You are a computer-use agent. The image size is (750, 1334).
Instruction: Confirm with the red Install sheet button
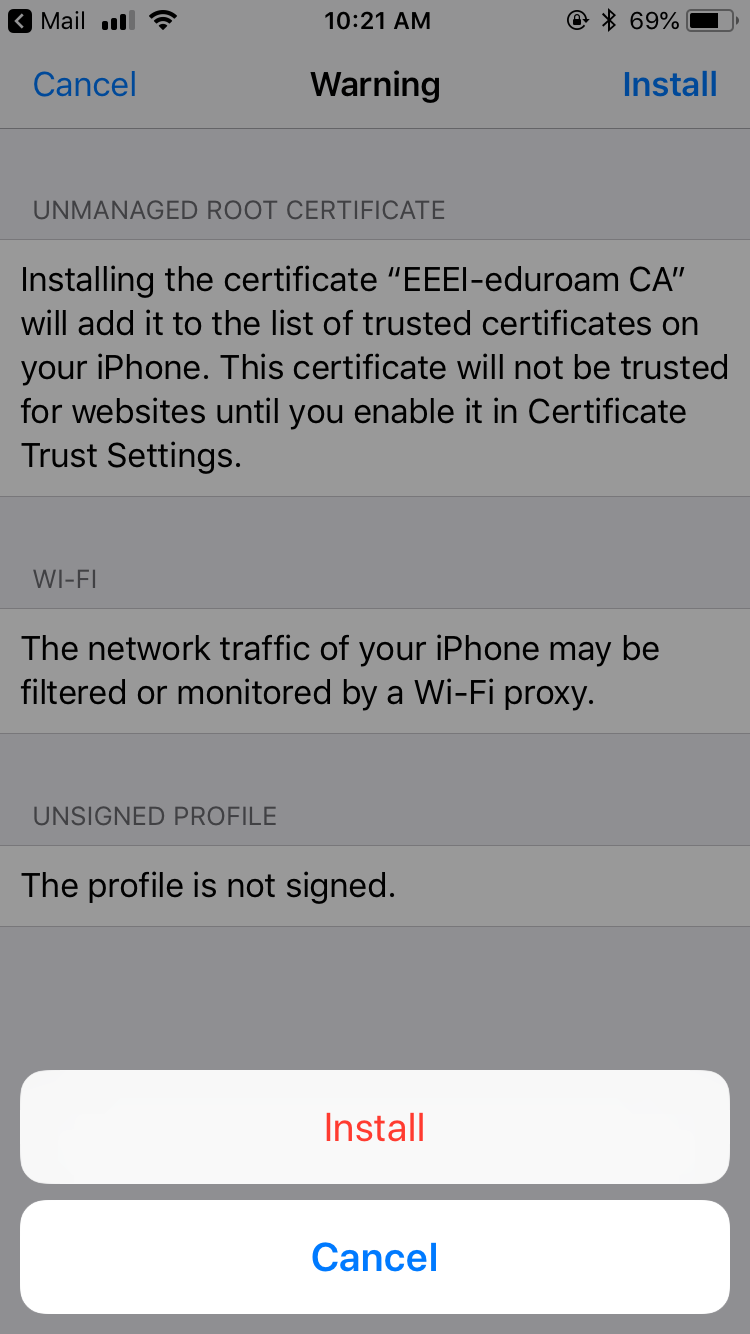[374, 1128]
